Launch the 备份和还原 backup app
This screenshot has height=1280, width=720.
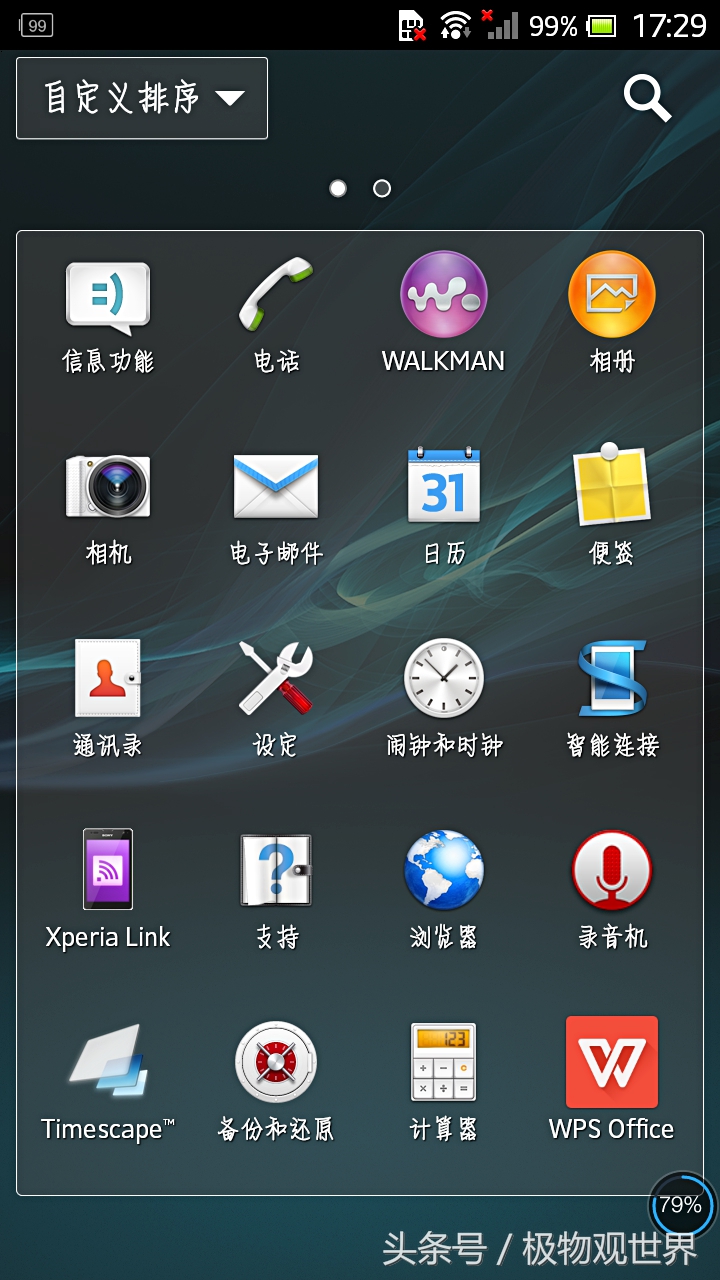pos(275,1062)
